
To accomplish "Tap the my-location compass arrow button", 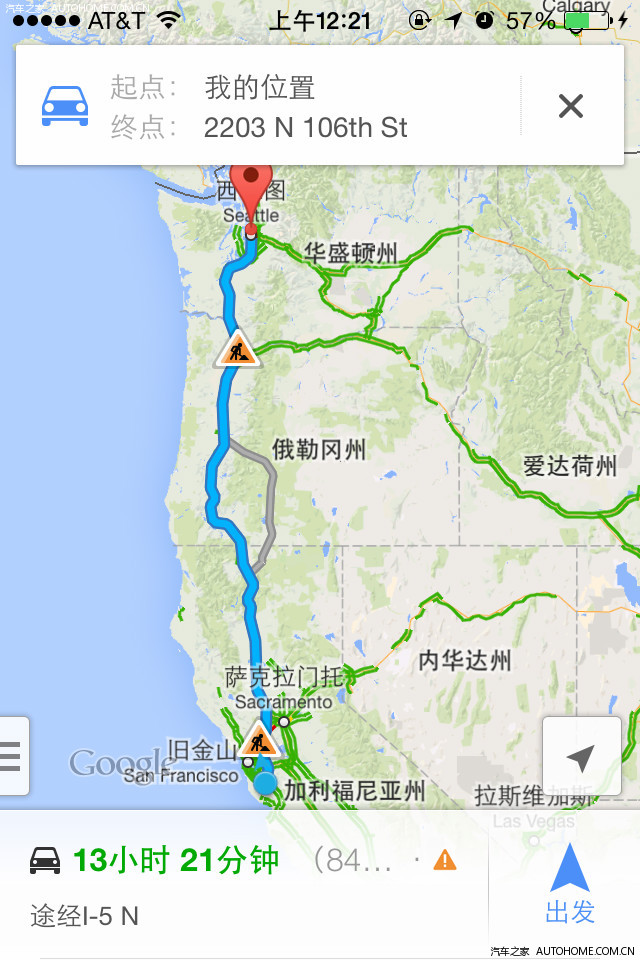I will pyautogui.click(x=580, y=757).
